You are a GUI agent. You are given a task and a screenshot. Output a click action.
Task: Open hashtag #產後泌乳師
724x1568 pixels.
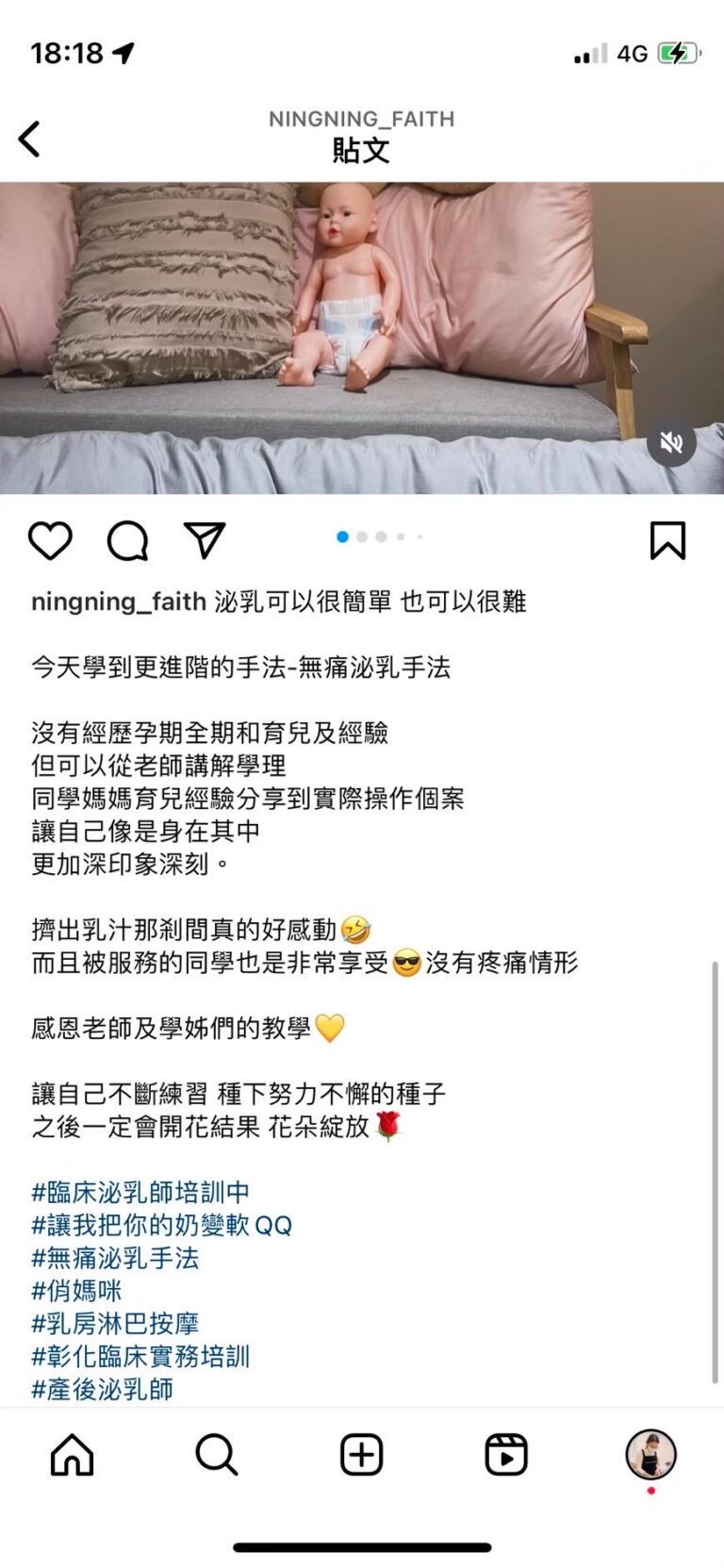[x=102, y=1389]
